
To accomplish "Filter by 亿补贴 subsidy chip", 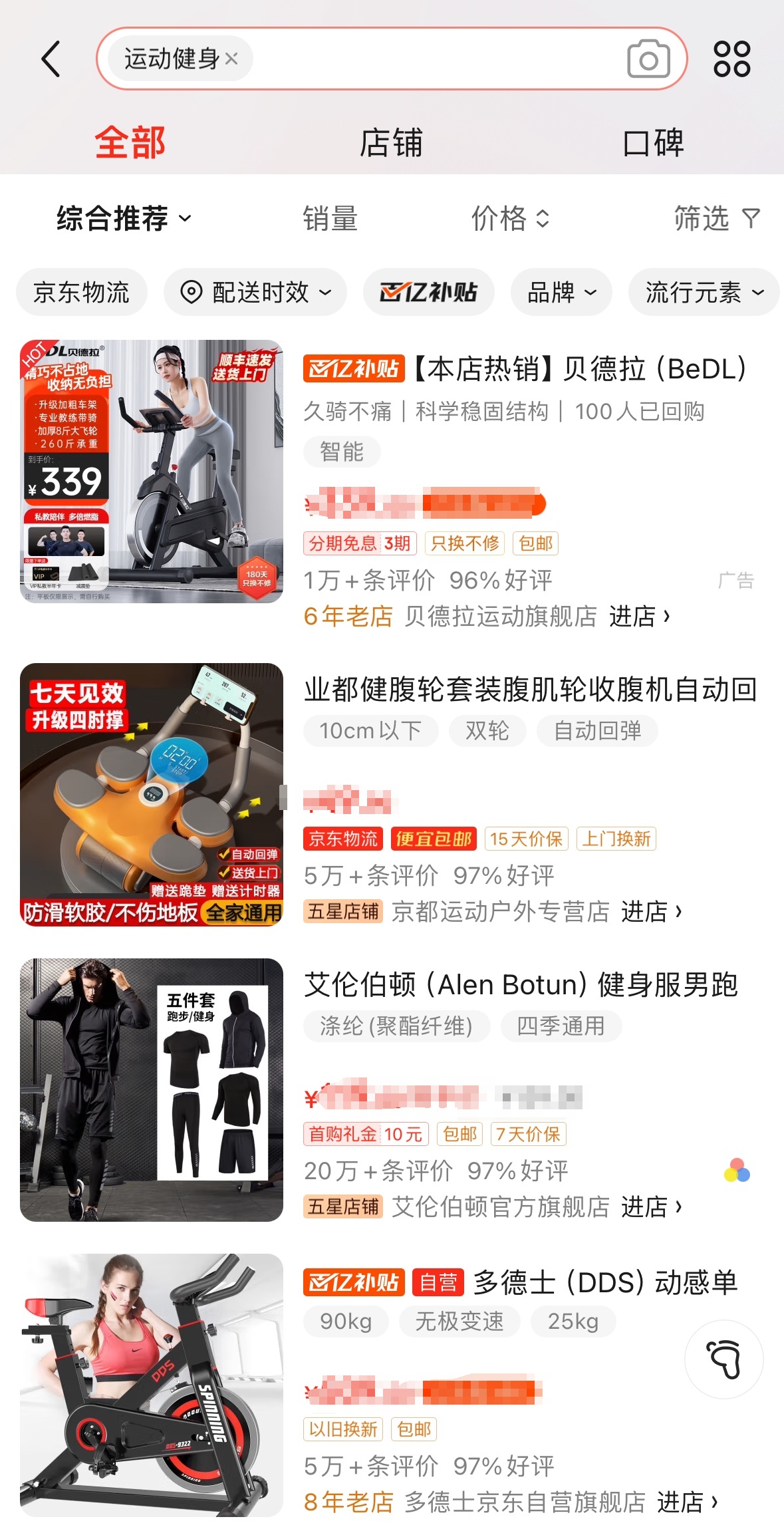I will (428, 292).
